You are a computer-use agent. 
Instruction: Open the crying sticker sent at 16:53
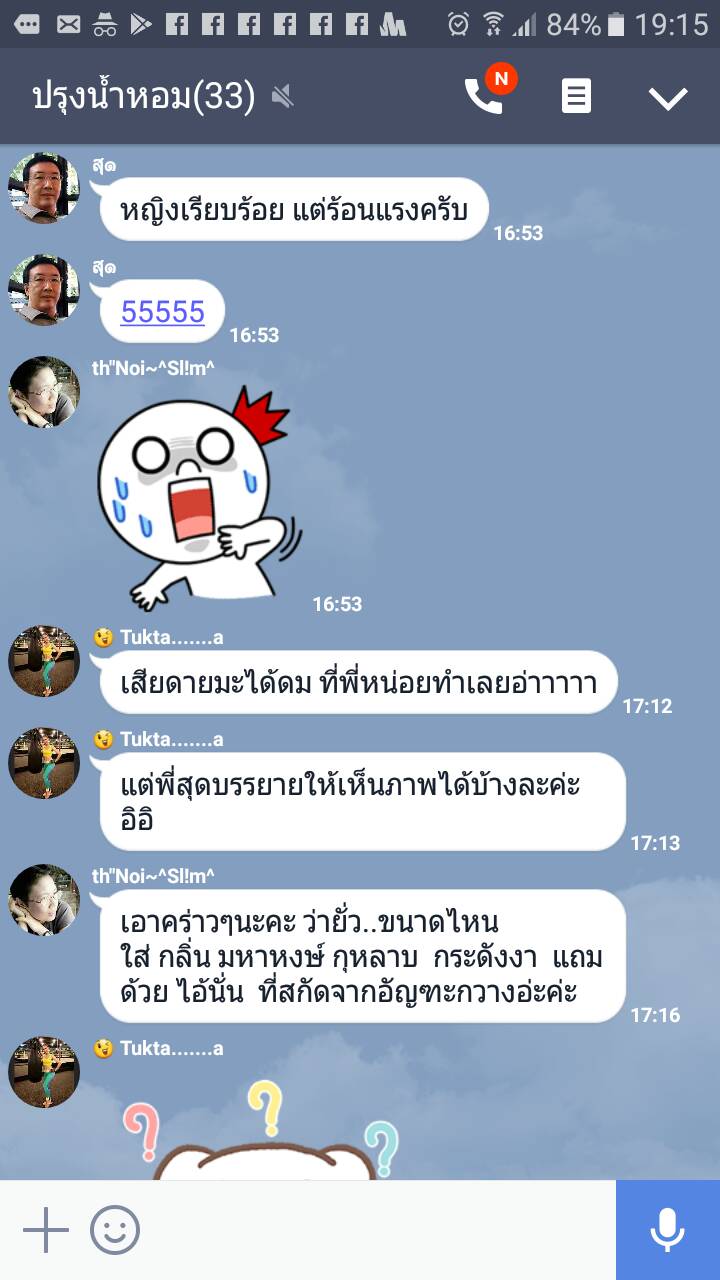pos(200,495)
